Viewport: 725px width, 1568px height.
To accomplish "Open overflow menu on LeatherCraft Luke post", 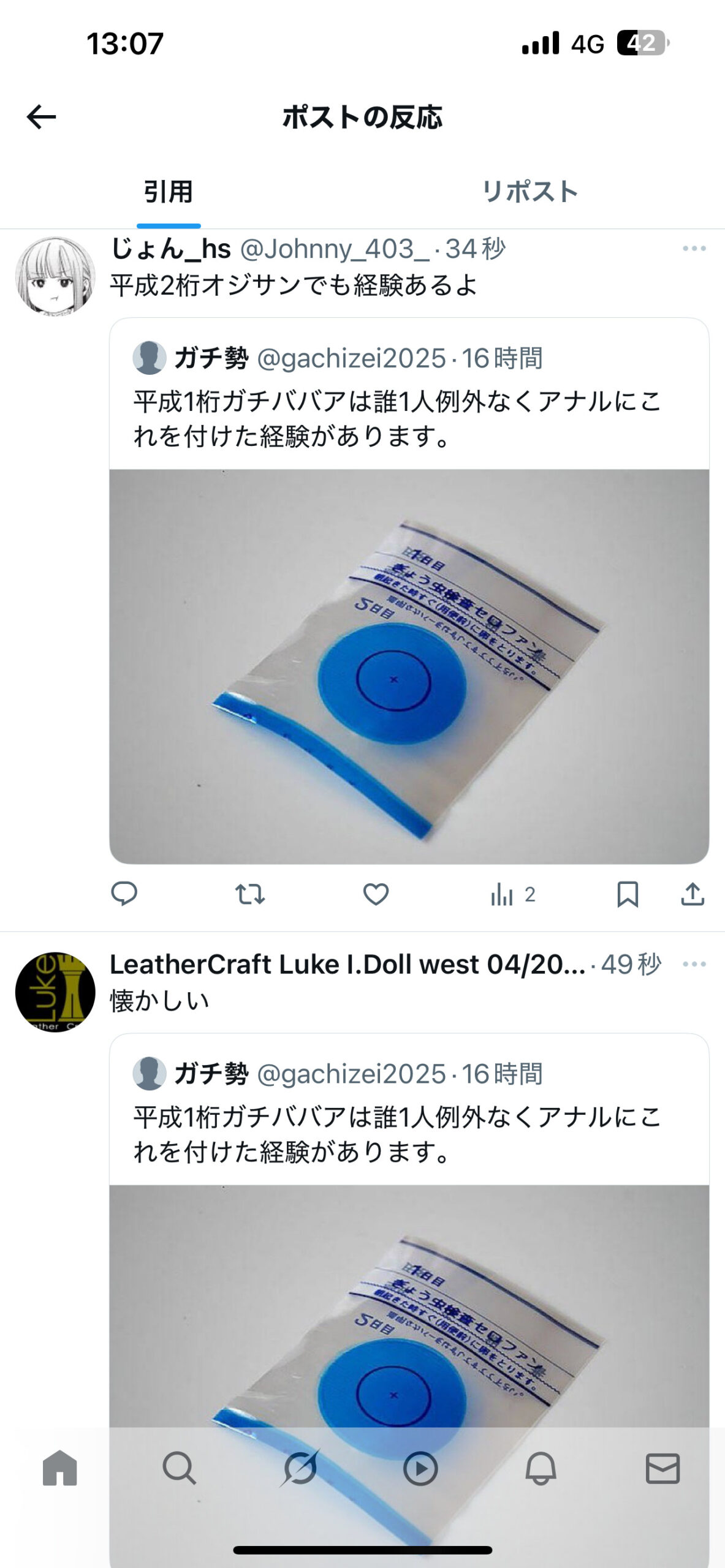I will tap(694, 964).
